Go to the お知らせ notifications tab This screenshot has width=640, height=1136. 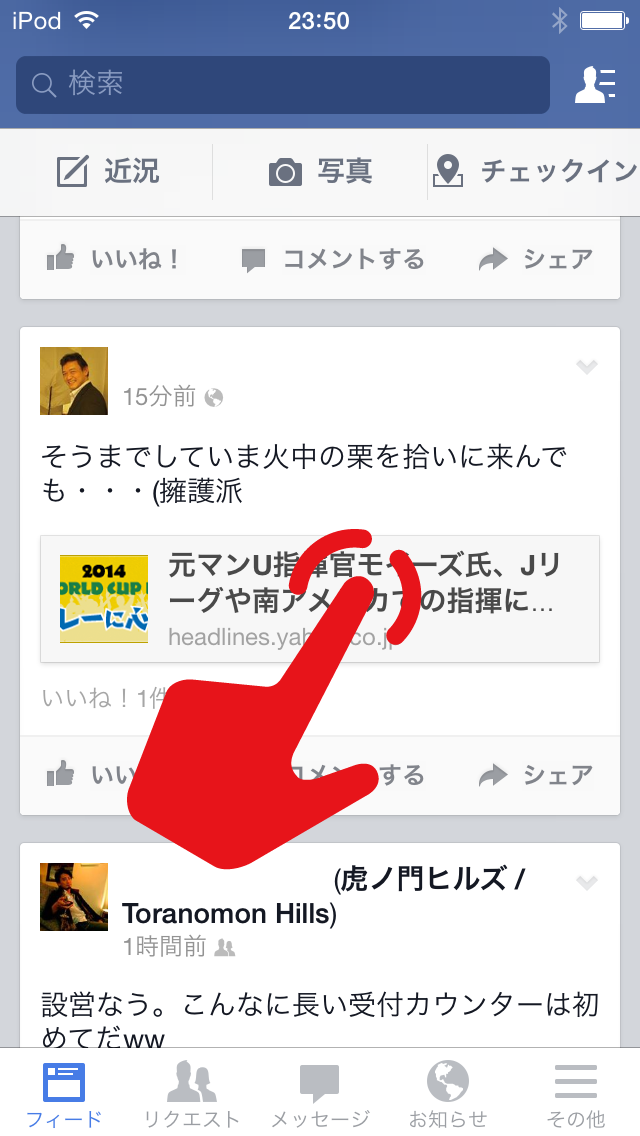[x=448, y=1094]
